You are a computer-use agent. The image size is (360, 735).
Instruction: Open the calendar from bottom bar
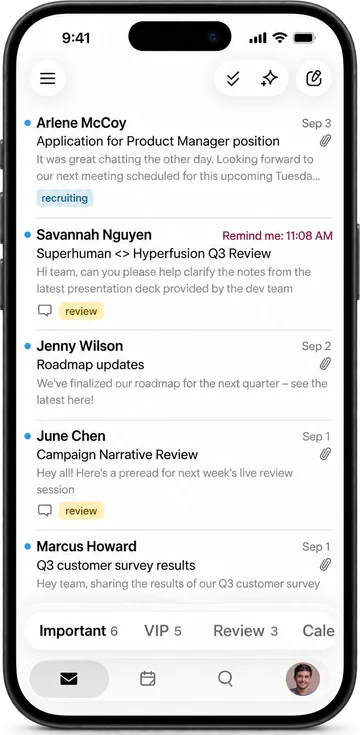click(148, 678)
